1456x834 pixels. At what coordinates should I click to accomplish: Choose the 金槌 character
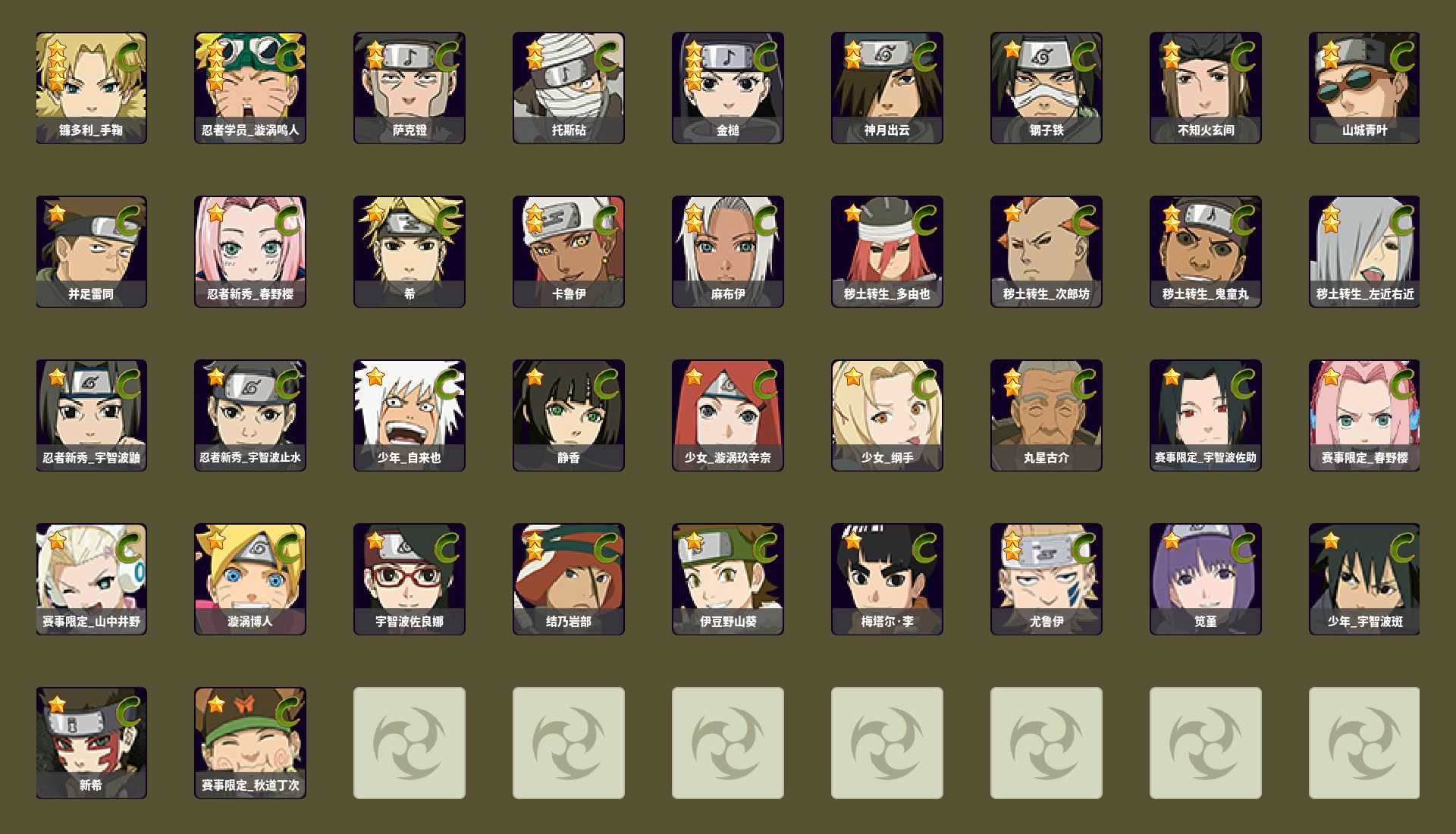point(728,87)
